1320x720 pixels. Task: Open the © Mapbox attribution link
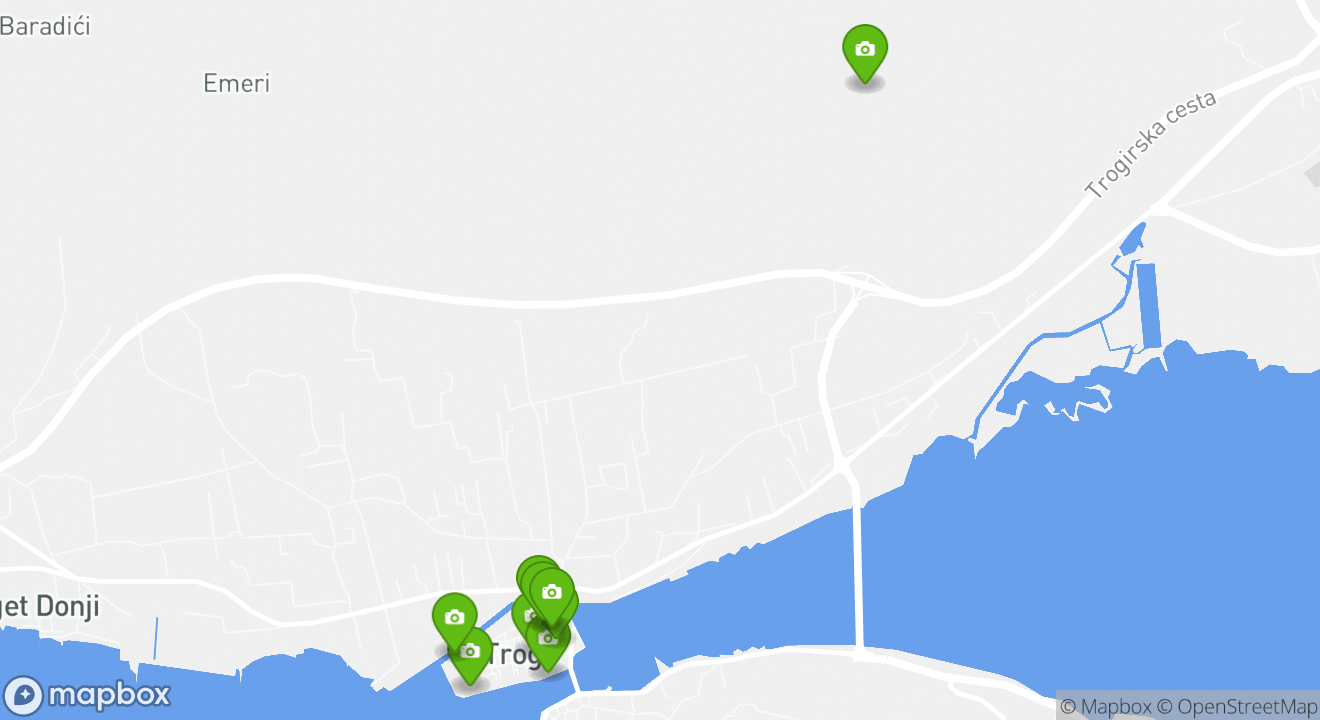[1105, 706]
